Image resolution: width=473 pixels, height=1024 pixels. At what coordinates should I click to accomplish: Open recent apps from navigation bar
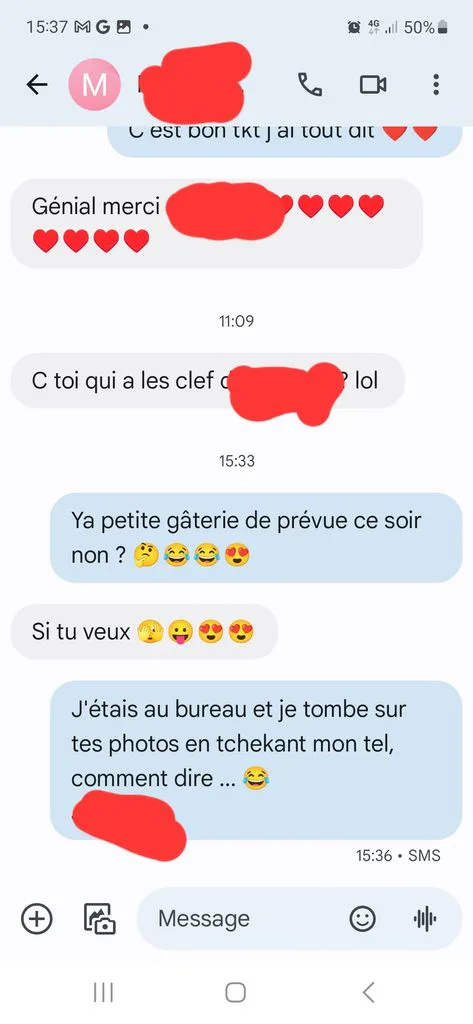click(x=103, y=992)
